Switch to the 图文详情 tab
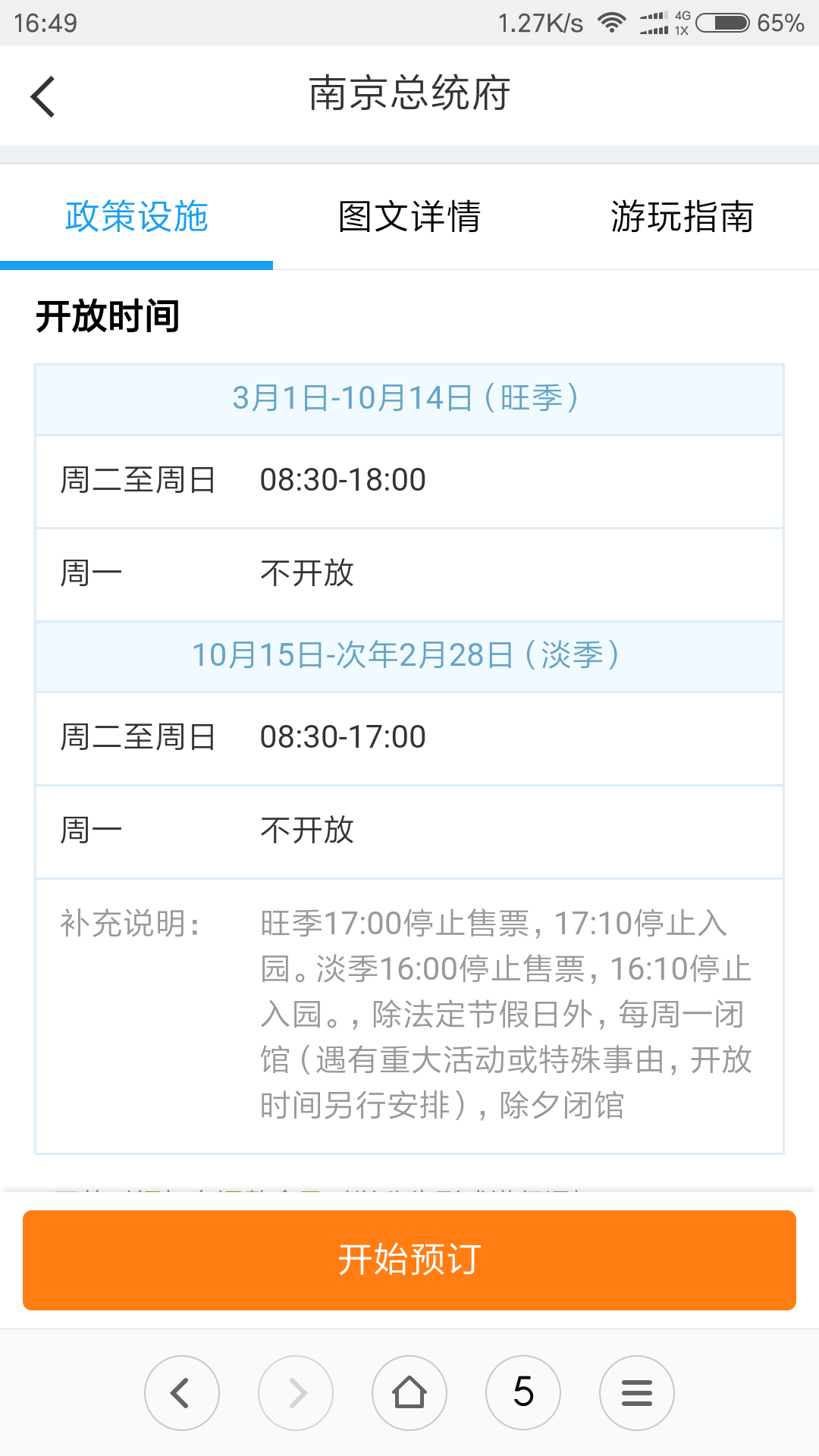Image resolution: width=819 pixels, height=1456 pixels. [409, 217]
